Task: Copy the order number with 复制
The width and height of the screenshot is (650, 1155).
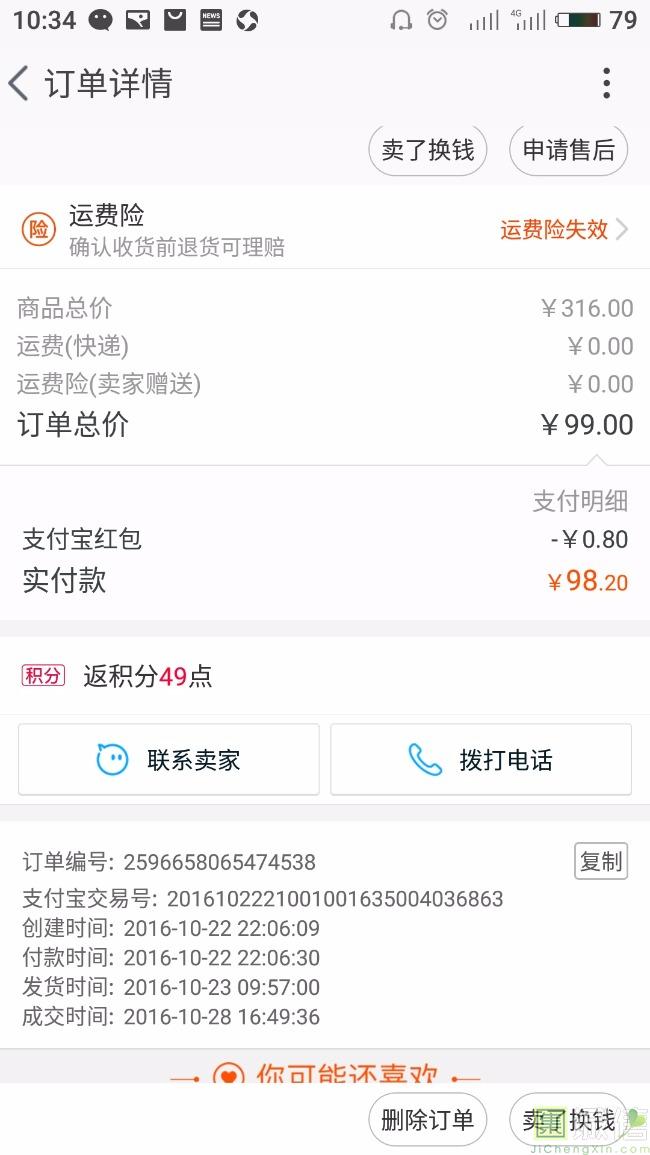Action: (600, 861)
